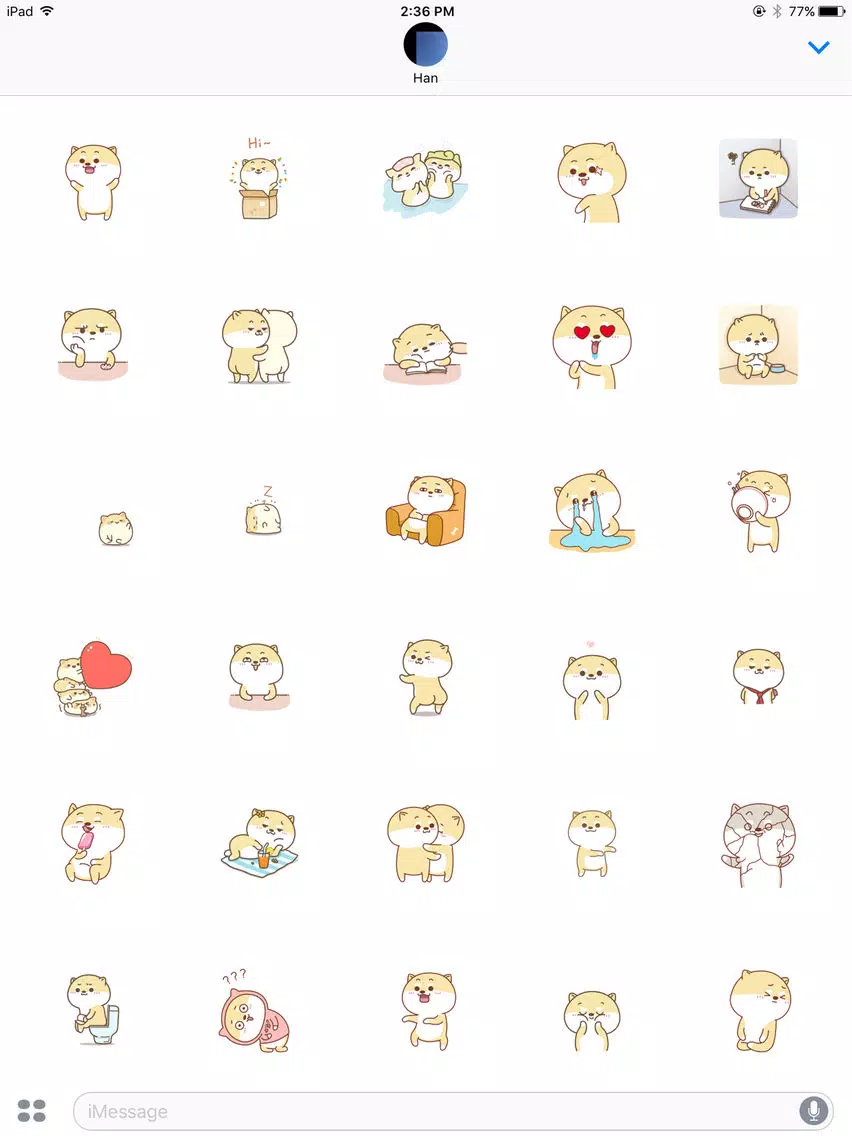Pick the dog with small pink heart sticker
852x1136 pixels.
pos(591,679)
